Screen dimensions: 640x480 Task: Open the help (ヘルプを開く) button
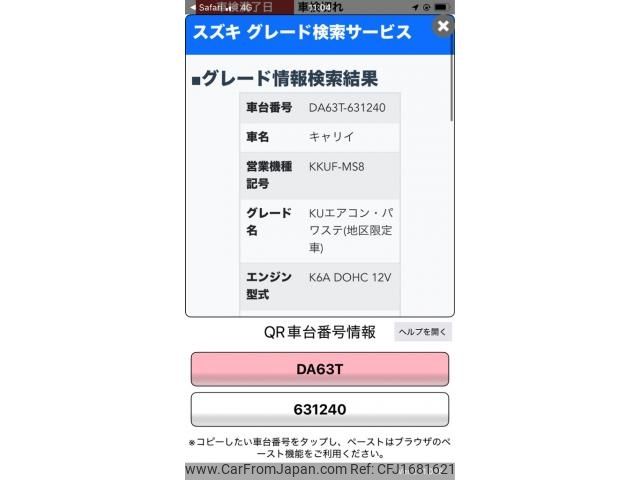tap(423, 332)
